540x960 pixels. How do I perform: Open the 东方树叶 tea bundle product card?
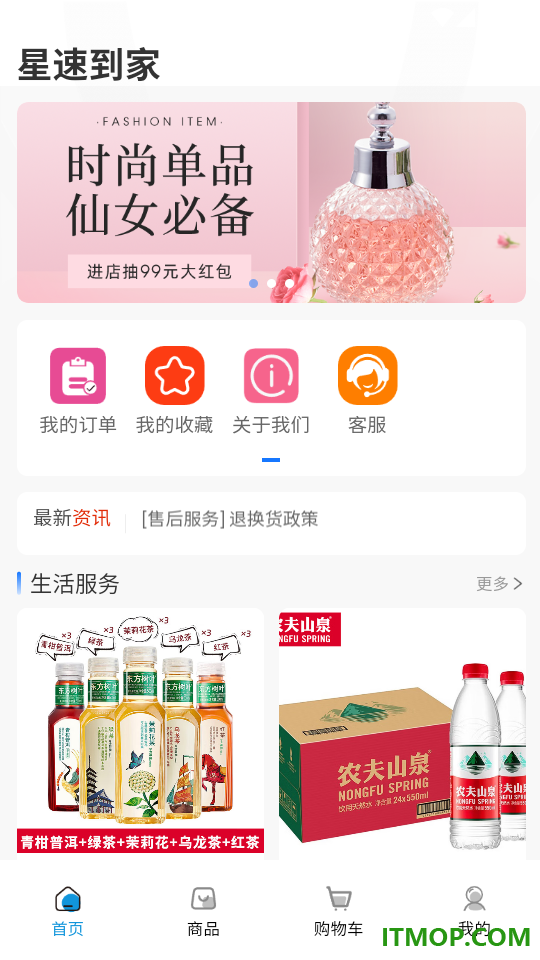click(141, 733)
